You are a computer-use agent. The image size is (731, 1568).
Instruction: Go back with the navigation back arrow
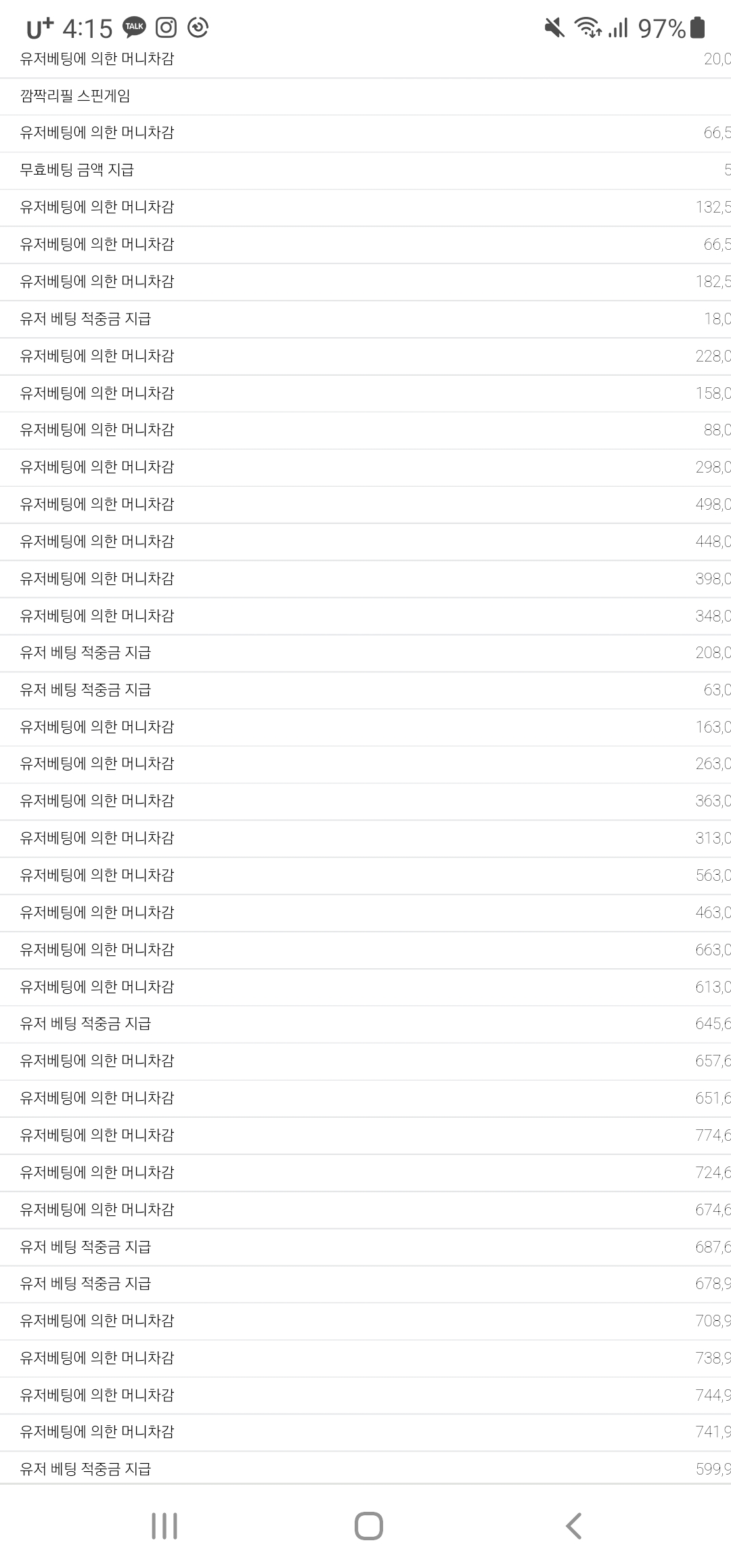coord(573,1525)
